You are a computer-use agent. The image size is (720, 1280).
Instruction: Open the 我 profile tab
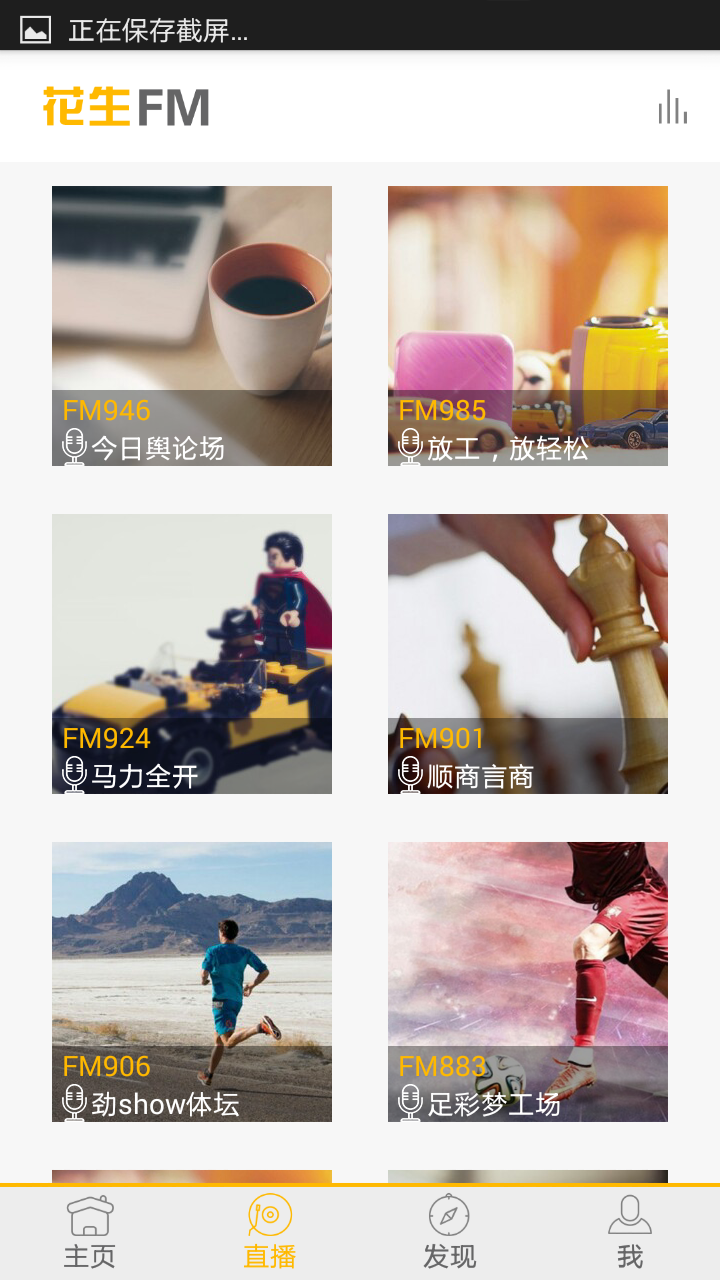[630, 1232]
